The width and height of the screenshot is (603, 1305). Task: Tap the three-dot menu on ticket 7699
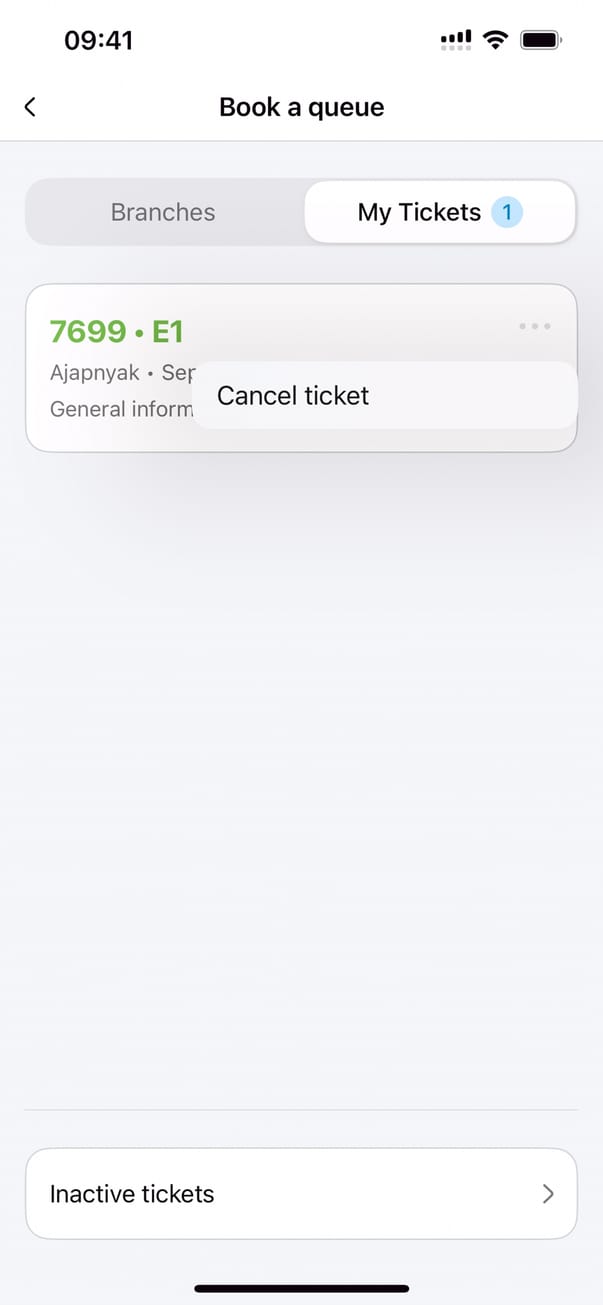(535, 327)
